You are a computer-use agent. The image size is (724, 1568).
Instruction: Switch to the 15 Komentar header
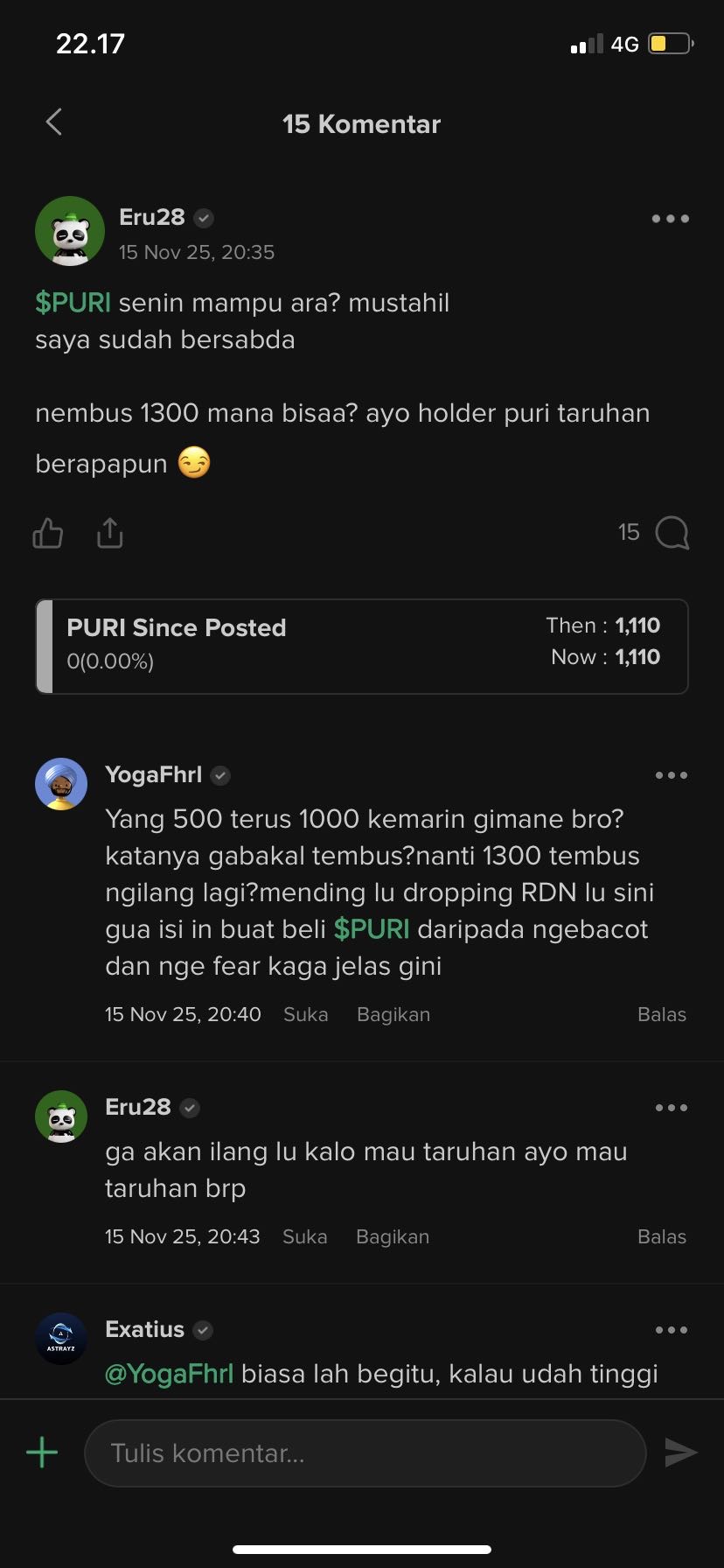pos(361,123)
